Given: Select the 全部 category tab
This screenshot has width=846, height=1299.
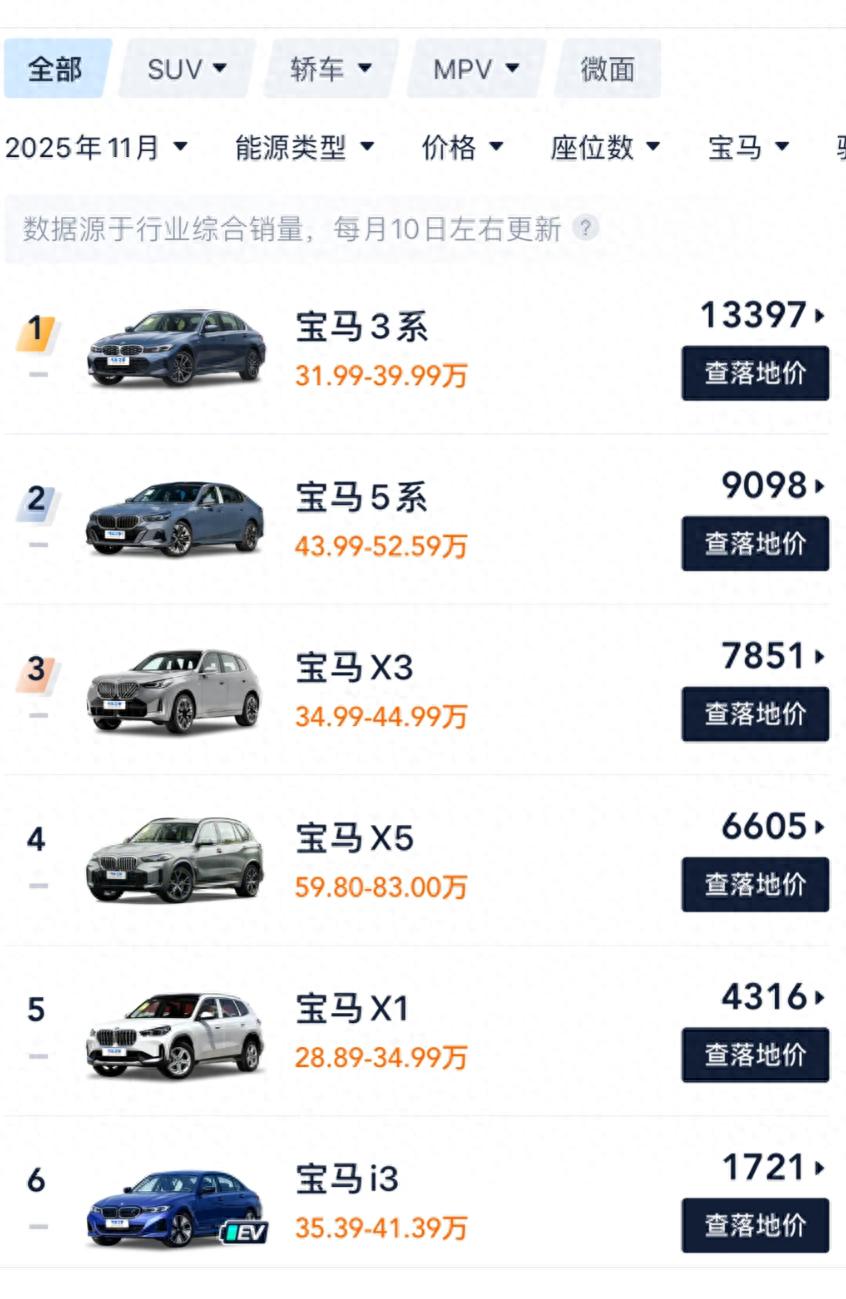Looking at the screenshot, I should (56, 69).
